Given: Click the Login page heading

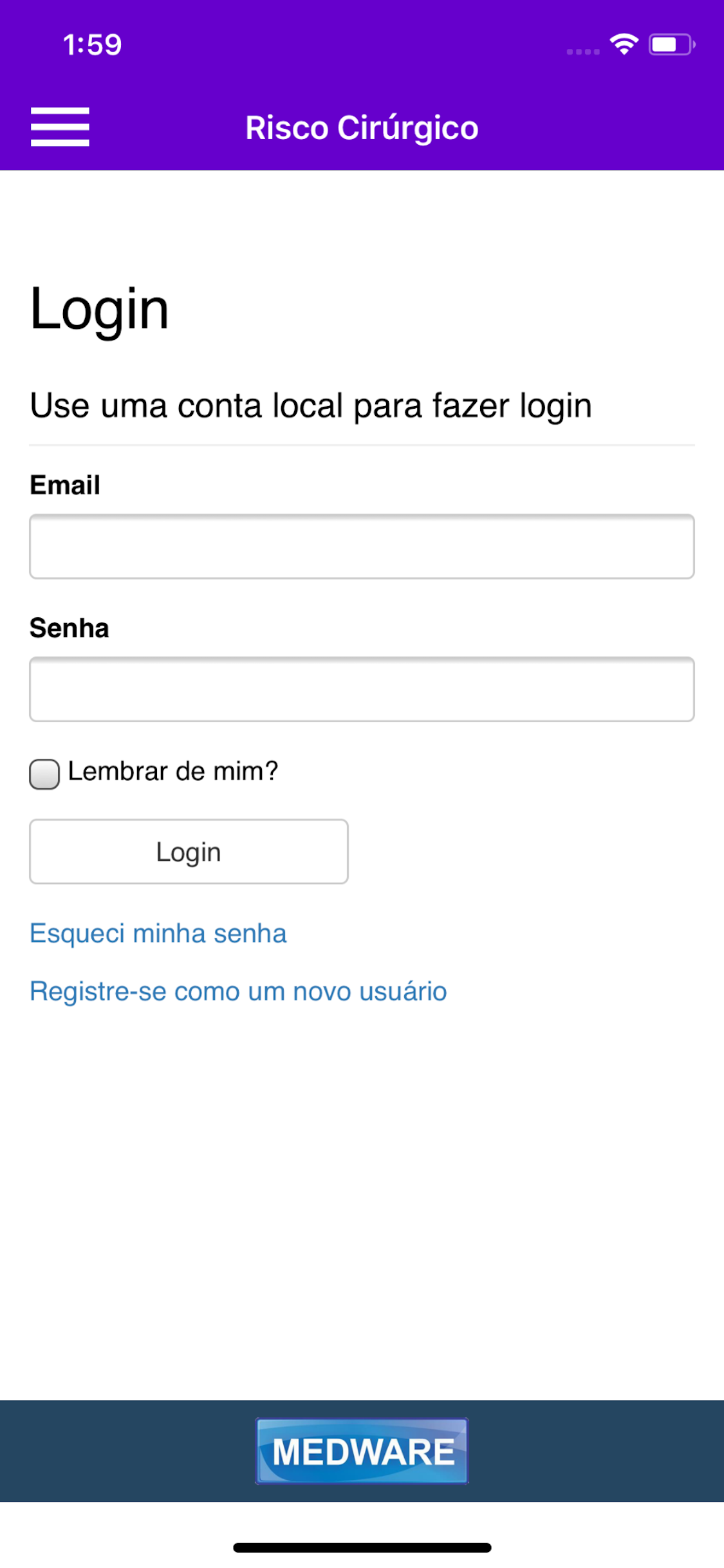Looking at the screenshot, I should coord(99,310).
